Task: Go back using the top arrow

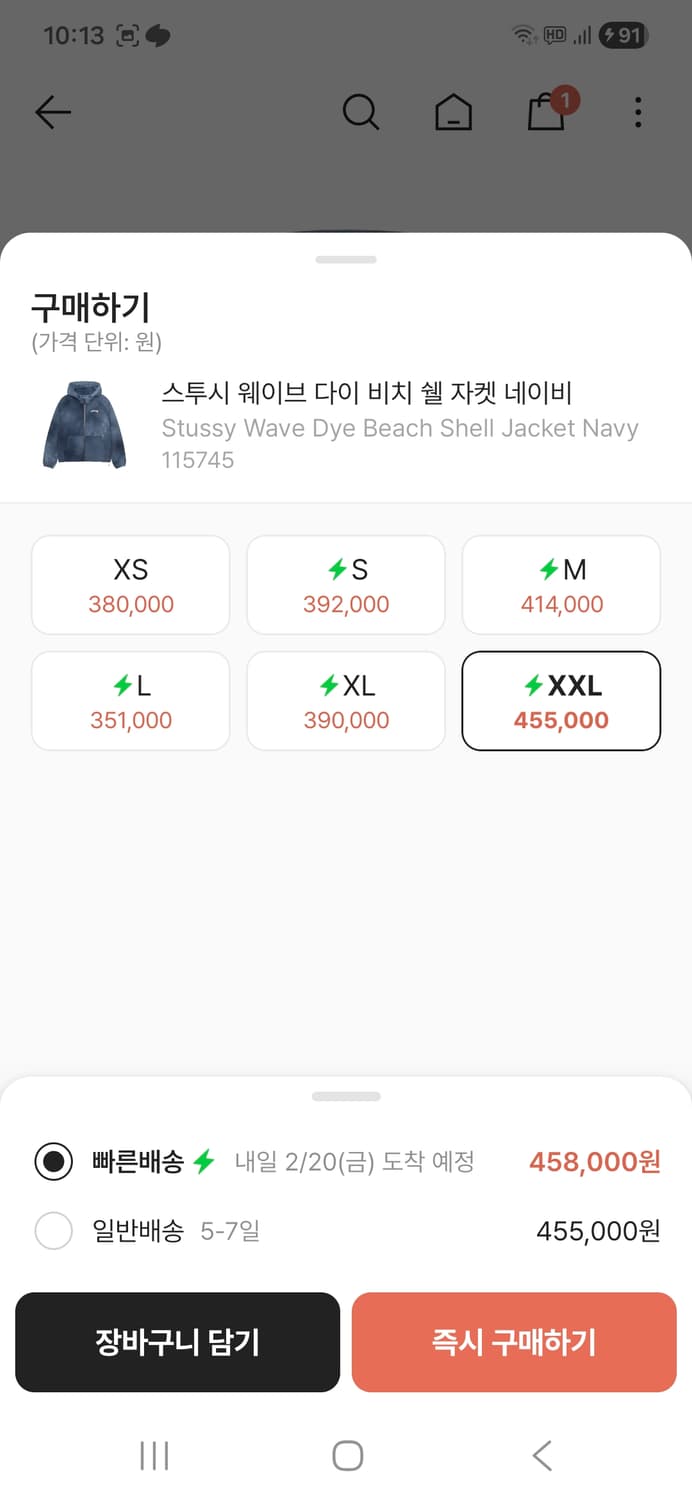Action: point(53,112)
